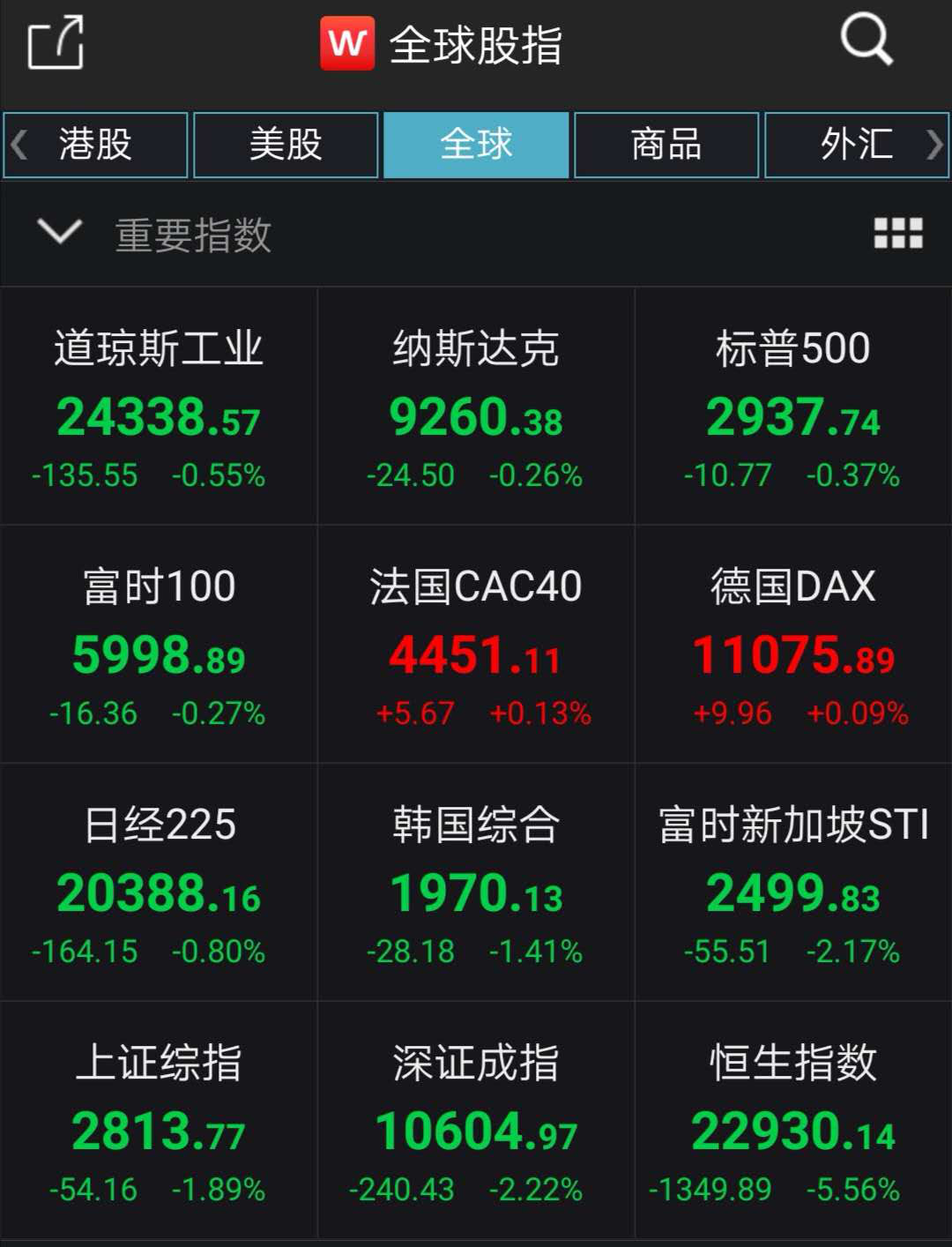
Task: View 上证综指 index details
Action: point(159,1122)
